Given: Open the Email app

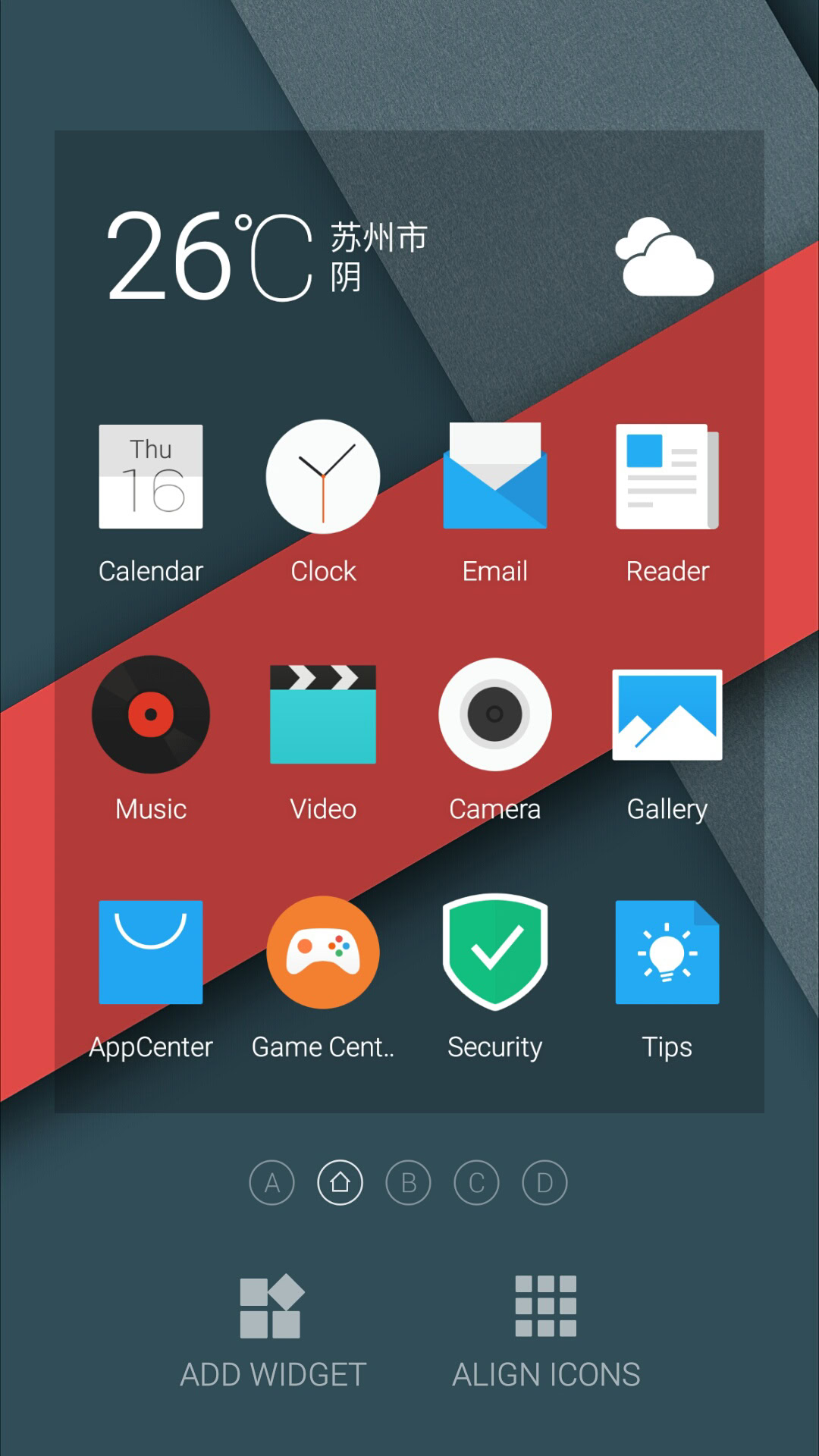Looking at the screenshot, I should click(495, 477).
